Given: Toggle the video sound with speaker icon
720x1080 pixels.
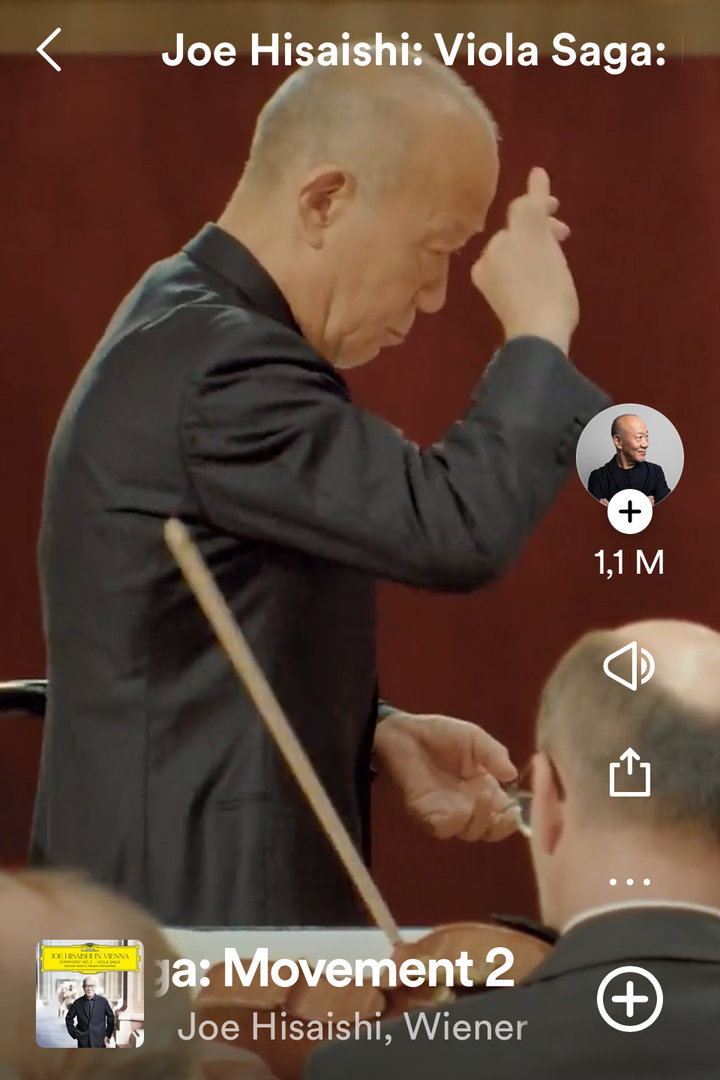Looking at the screenshot, I should coord(629,667).
